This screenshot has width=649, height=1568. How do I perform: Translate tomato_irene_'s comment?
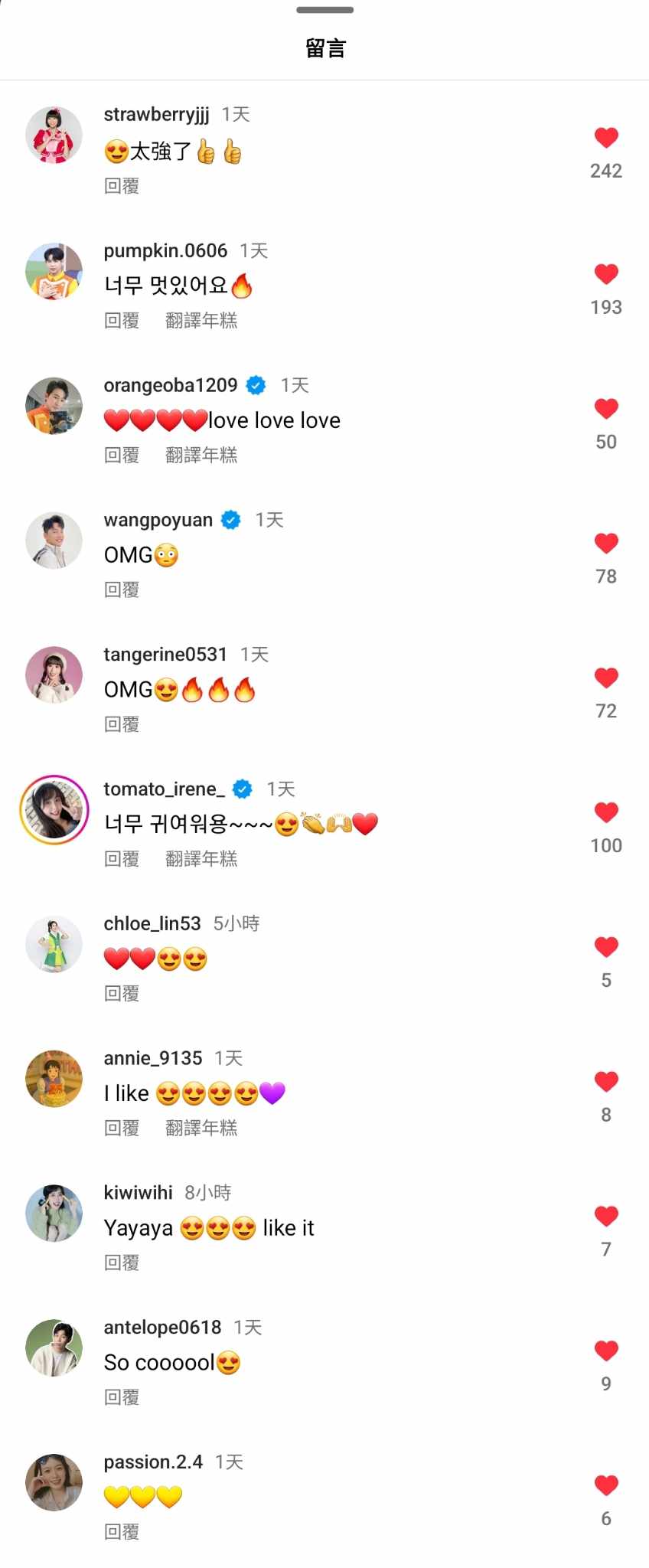201,859
